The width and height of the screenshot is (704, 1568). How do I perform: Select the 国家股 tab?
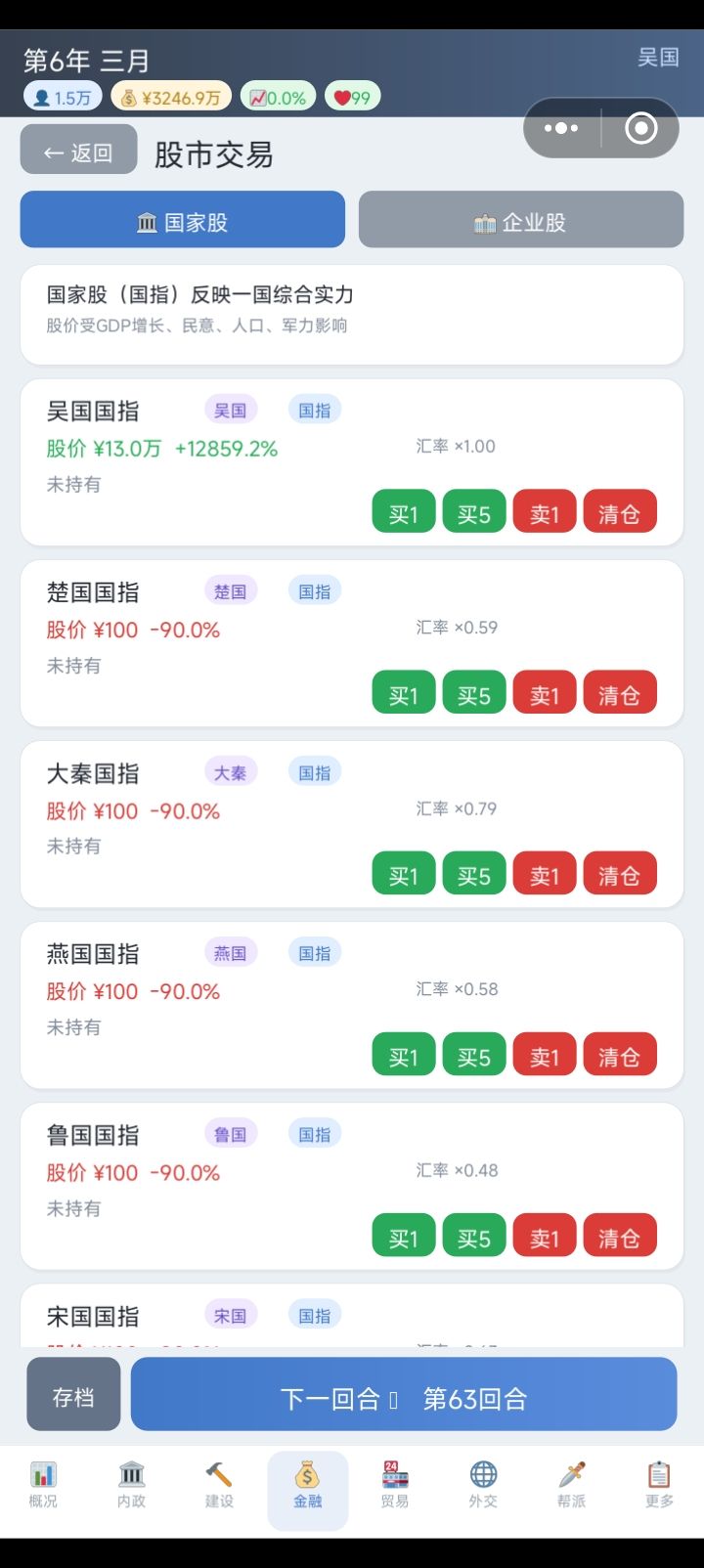click(x=183, y=221)
